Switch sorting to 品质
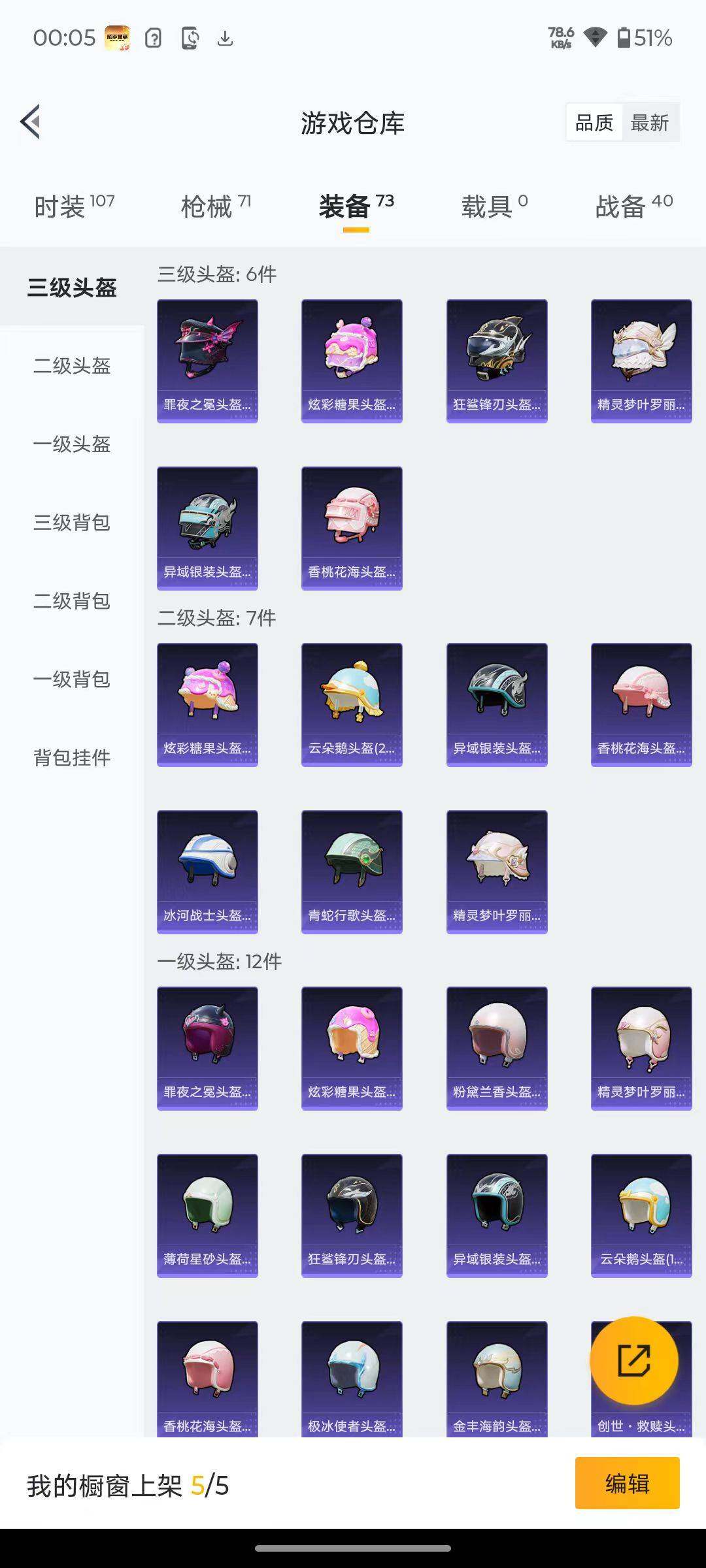Viewport: 706px width, 1568px height. click(594, 122)
